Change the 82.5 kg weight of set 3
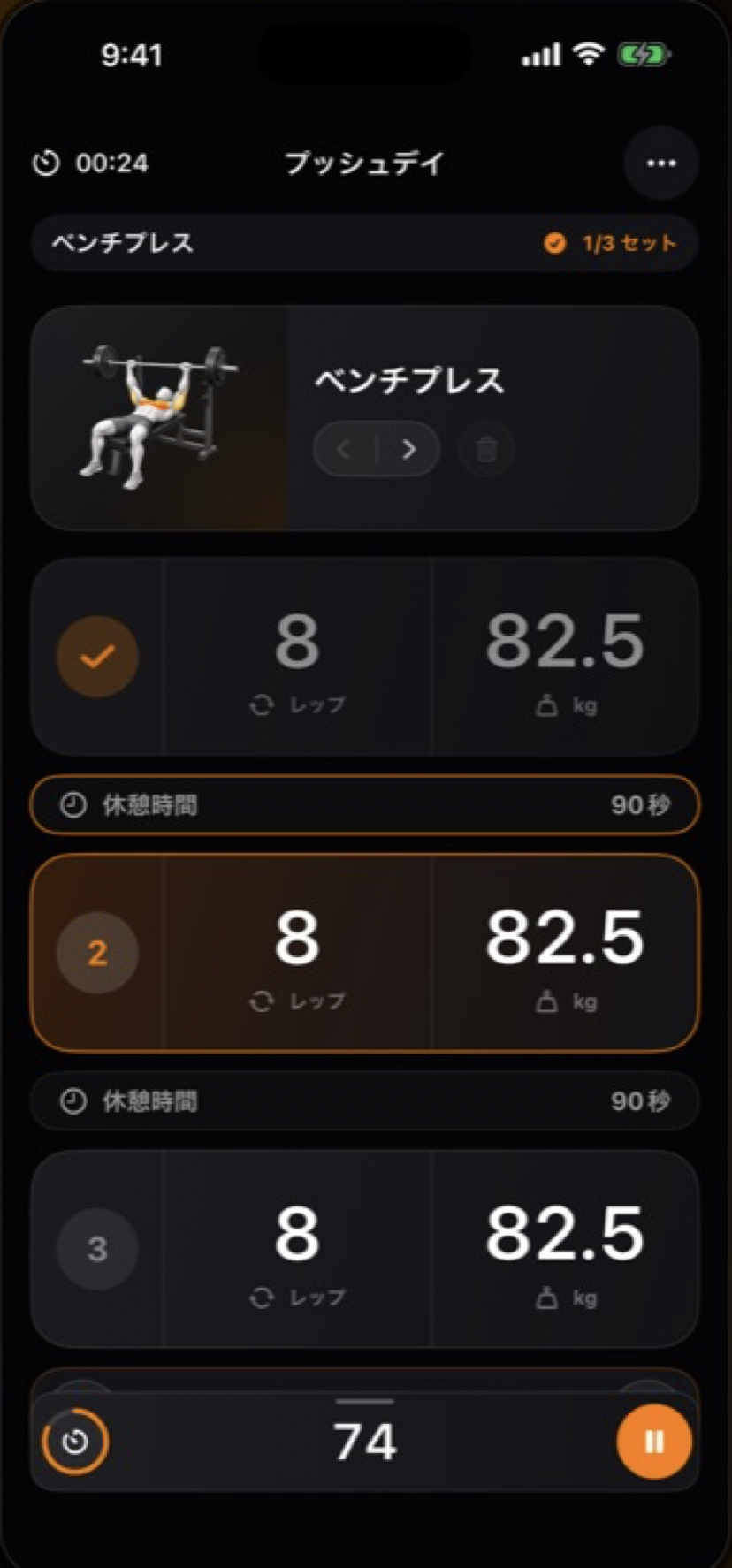 [565, 1249]
